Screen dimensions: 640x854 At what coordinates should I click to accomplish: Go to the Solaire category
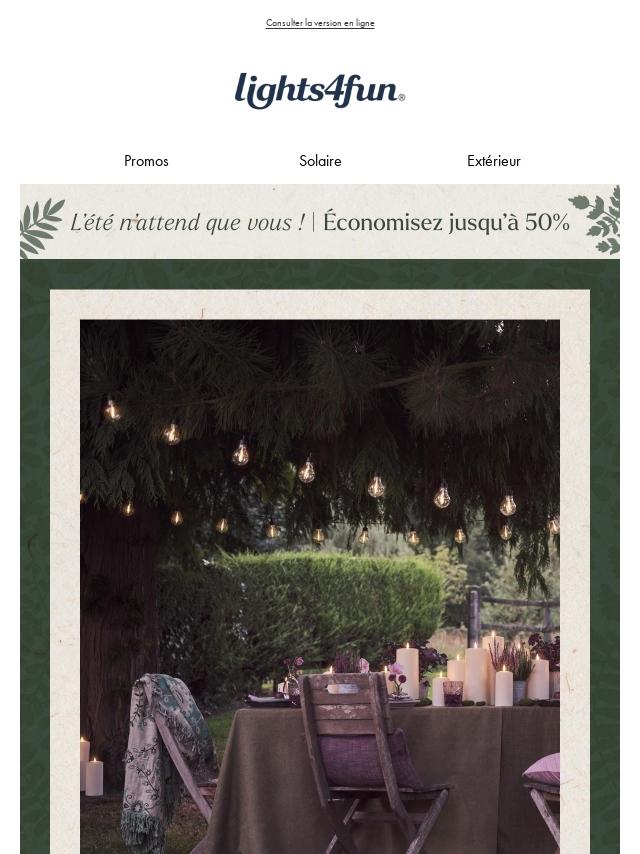320,161
